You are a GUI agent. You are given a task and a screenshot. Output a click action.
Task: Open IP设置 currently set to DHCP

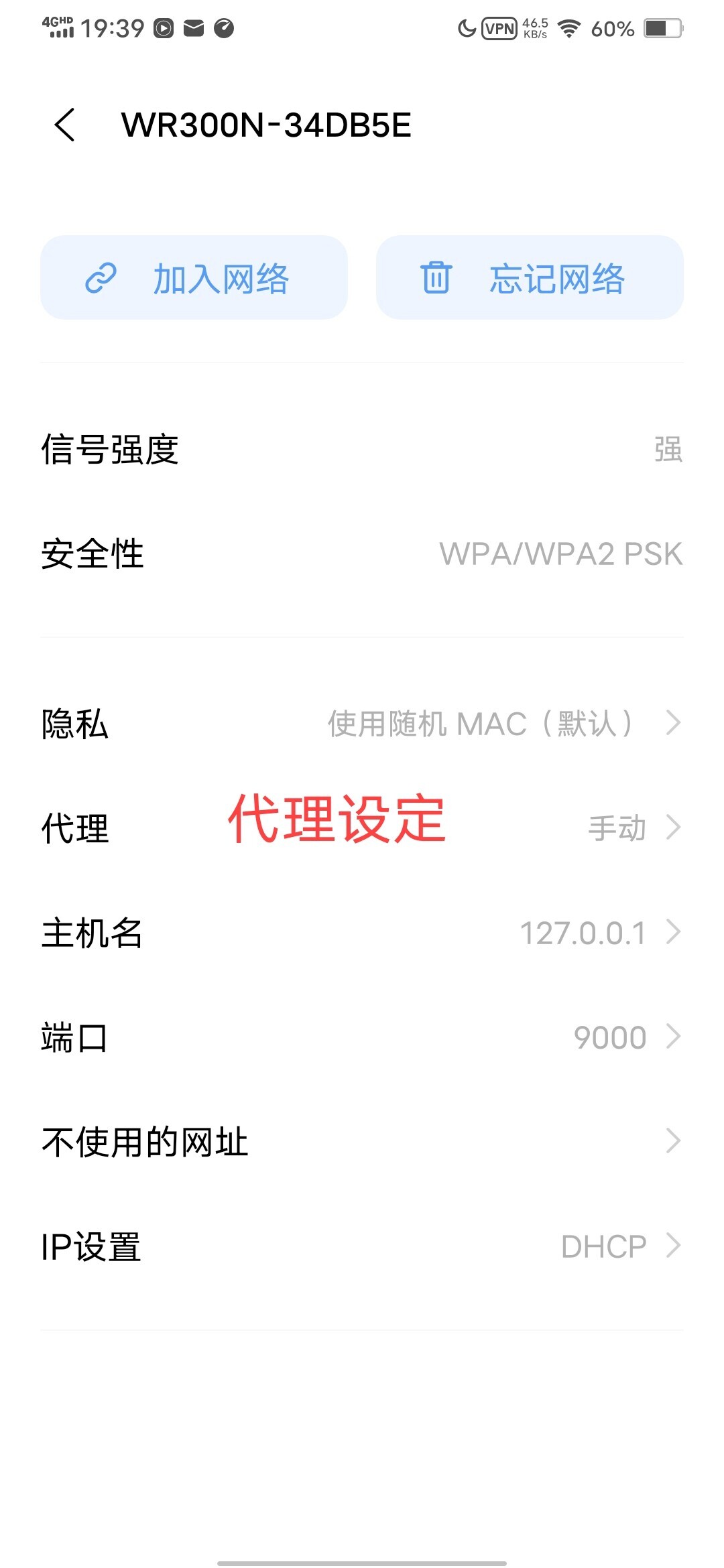tap(362, 1246)
